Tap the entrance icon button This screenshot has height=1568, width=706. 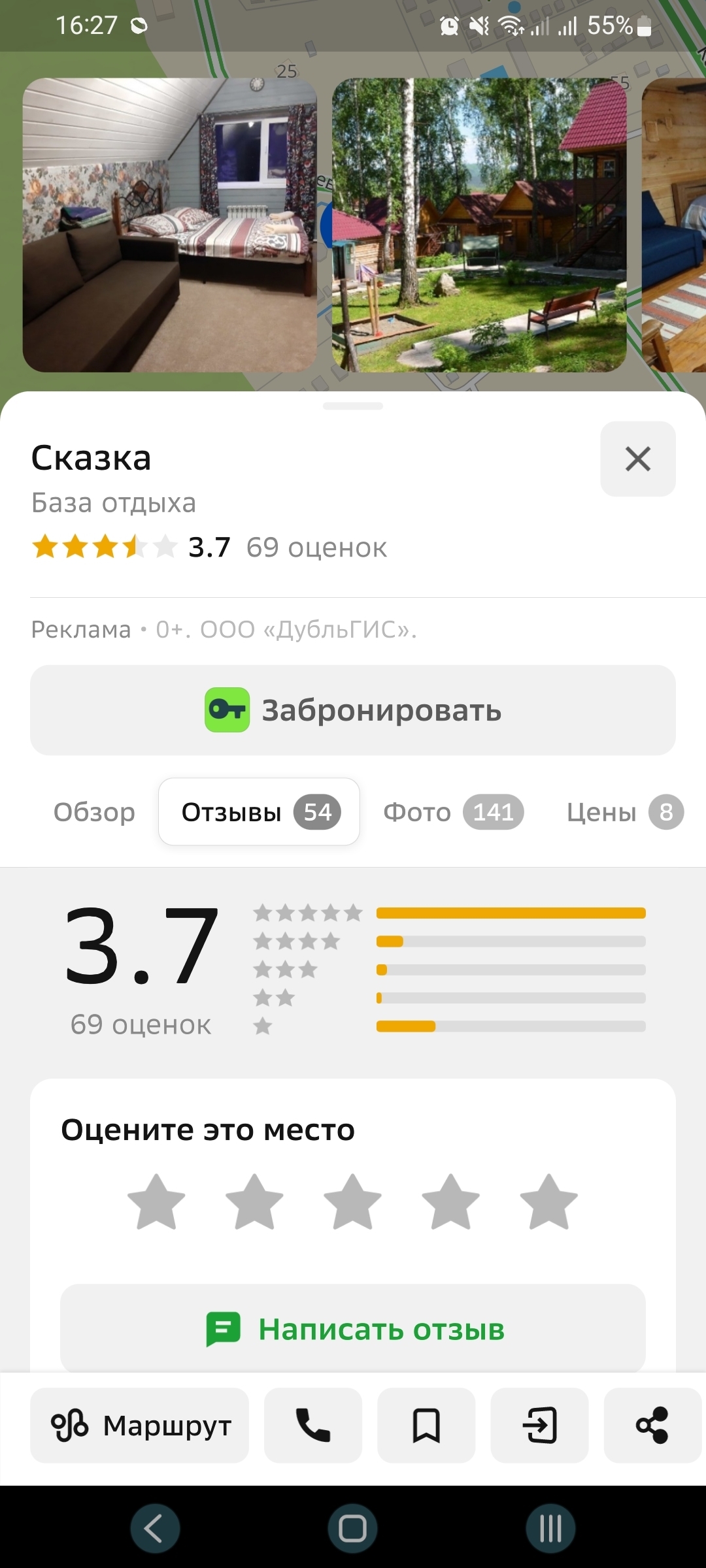(539, 1425)
